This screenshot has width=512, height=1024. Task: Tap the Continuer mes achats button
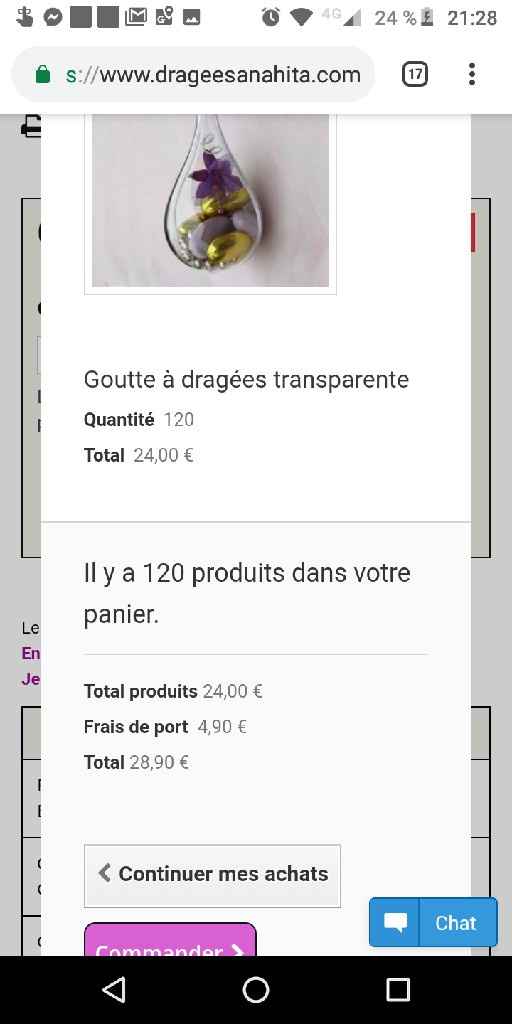[212, 875]
